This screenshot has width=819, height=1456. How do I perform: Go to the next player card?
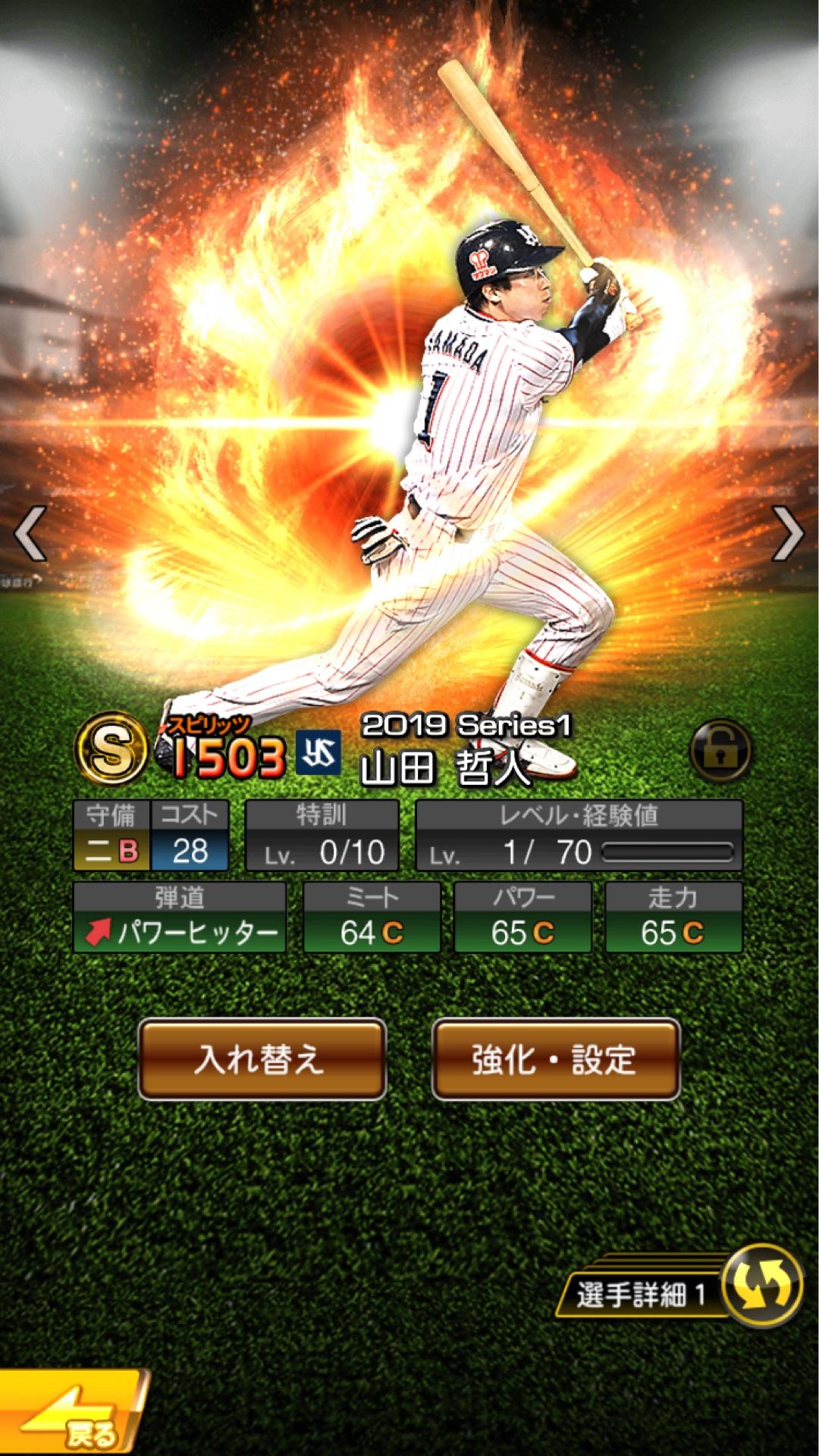coord(787,533)
